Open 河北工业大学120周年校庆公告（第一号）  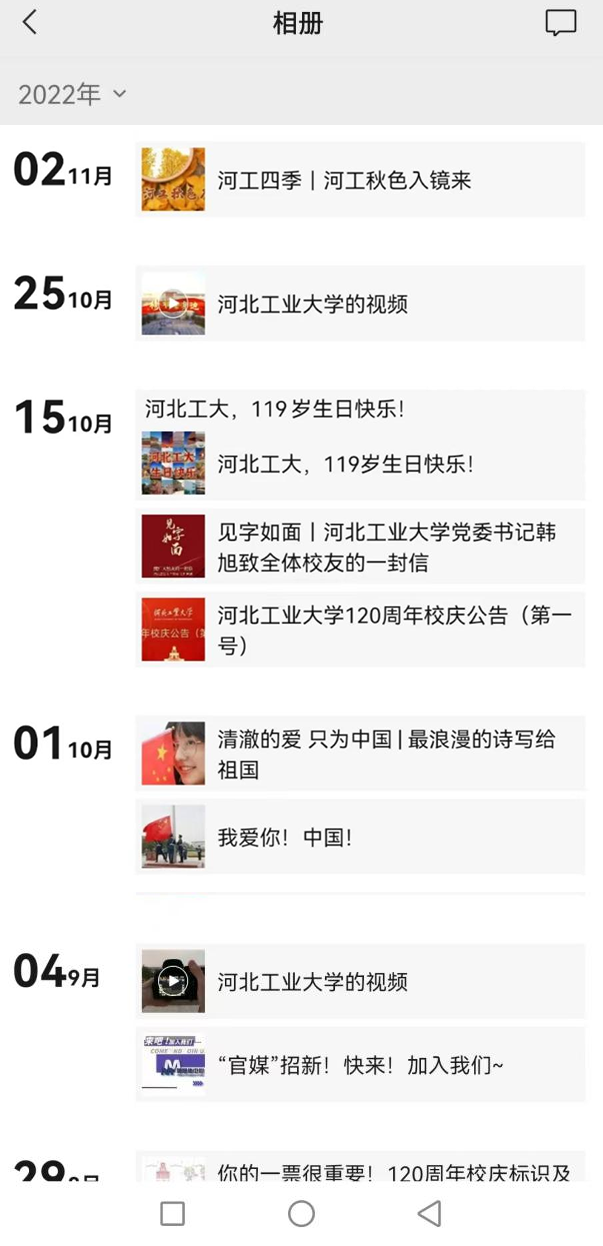click(x=360, y=630)
